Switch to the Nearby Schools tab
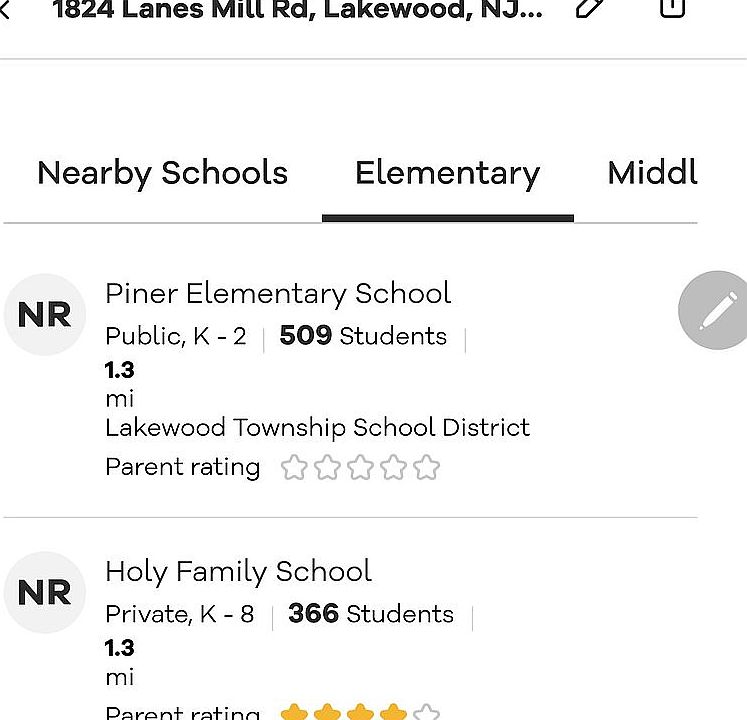Screen dimensions: 747x720 pyautogui.click(x=162, y=173)
